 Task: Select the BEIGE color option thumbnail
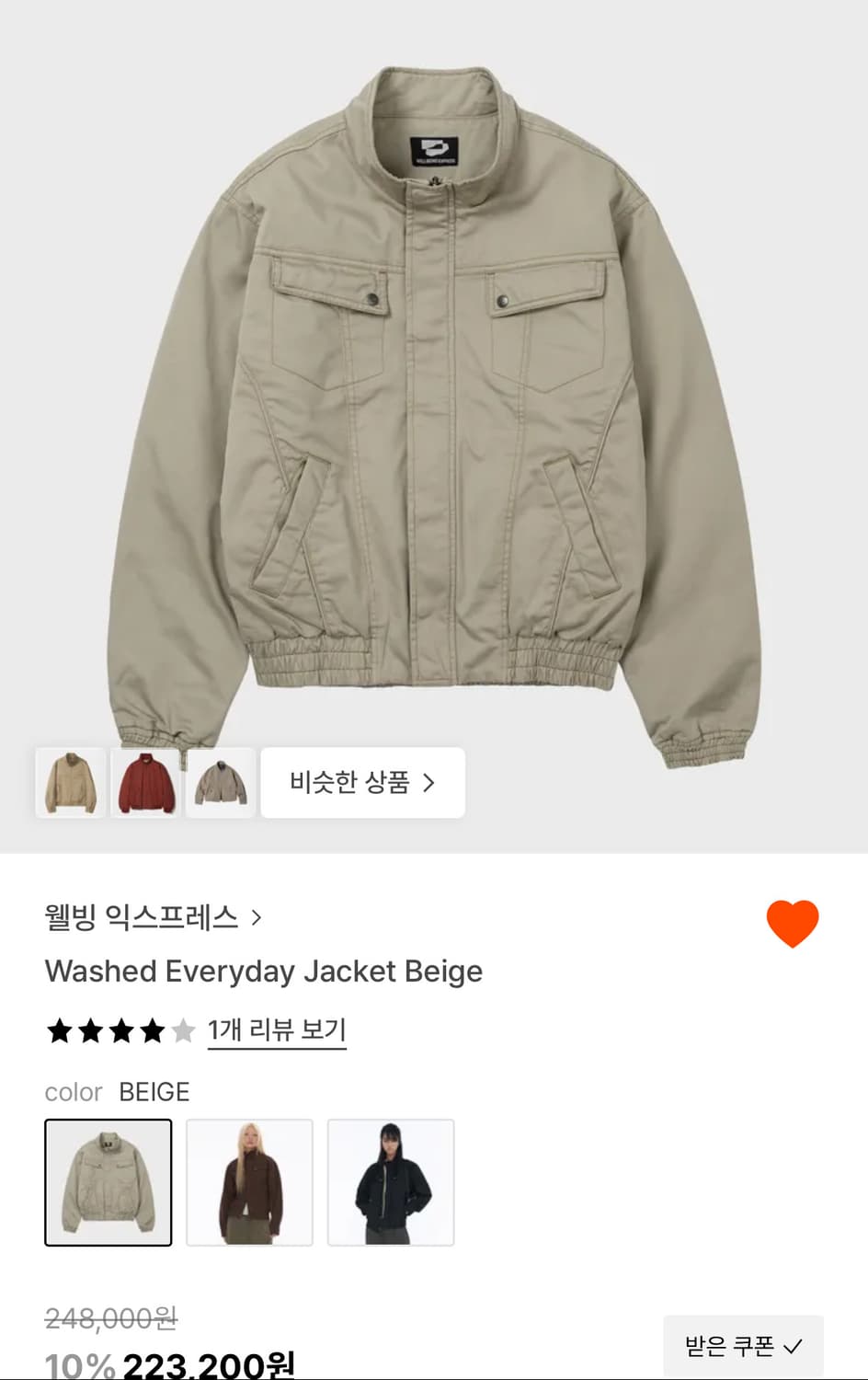(x=108, y=1183)
